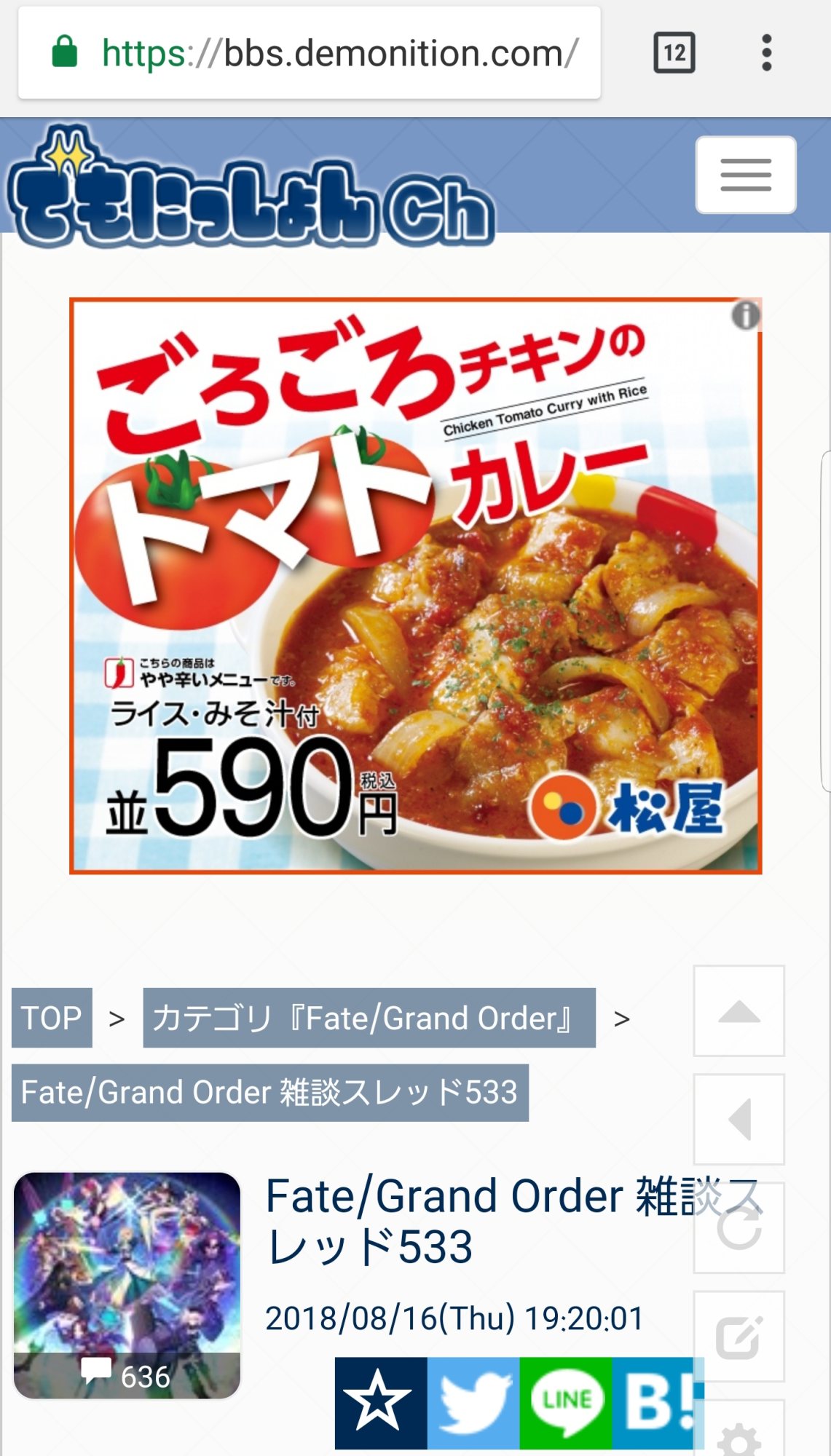This screenshot has width=831, height=1456.
Task: Reload the thread with the refresh button
Action: [739, 1229]
